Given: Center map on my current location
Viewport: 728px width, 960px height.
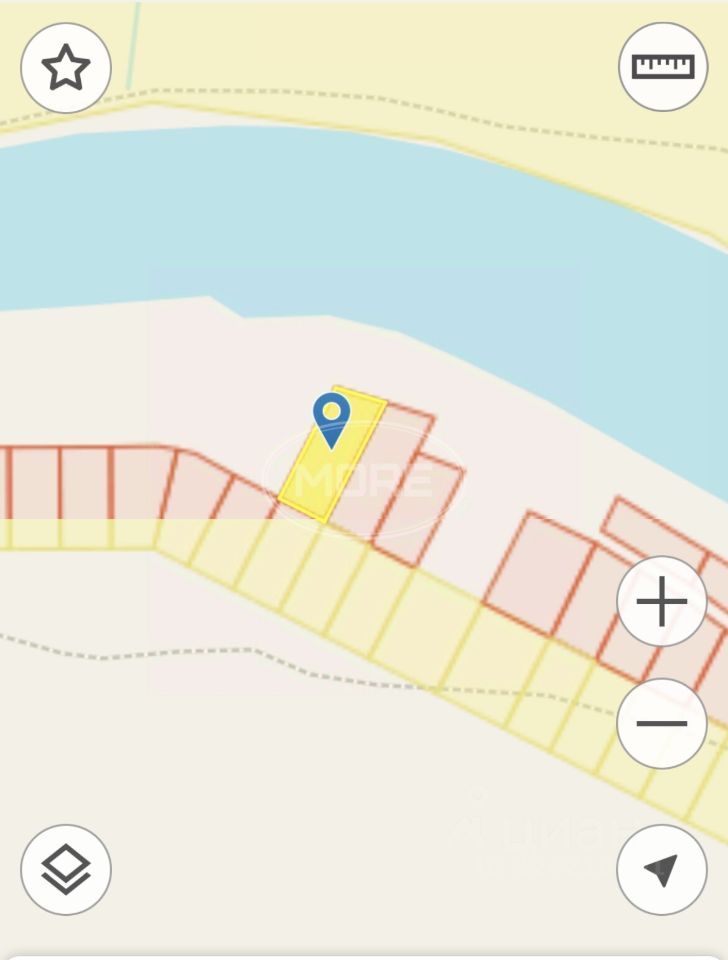Looking at the screenshot, I should (662, 869).
